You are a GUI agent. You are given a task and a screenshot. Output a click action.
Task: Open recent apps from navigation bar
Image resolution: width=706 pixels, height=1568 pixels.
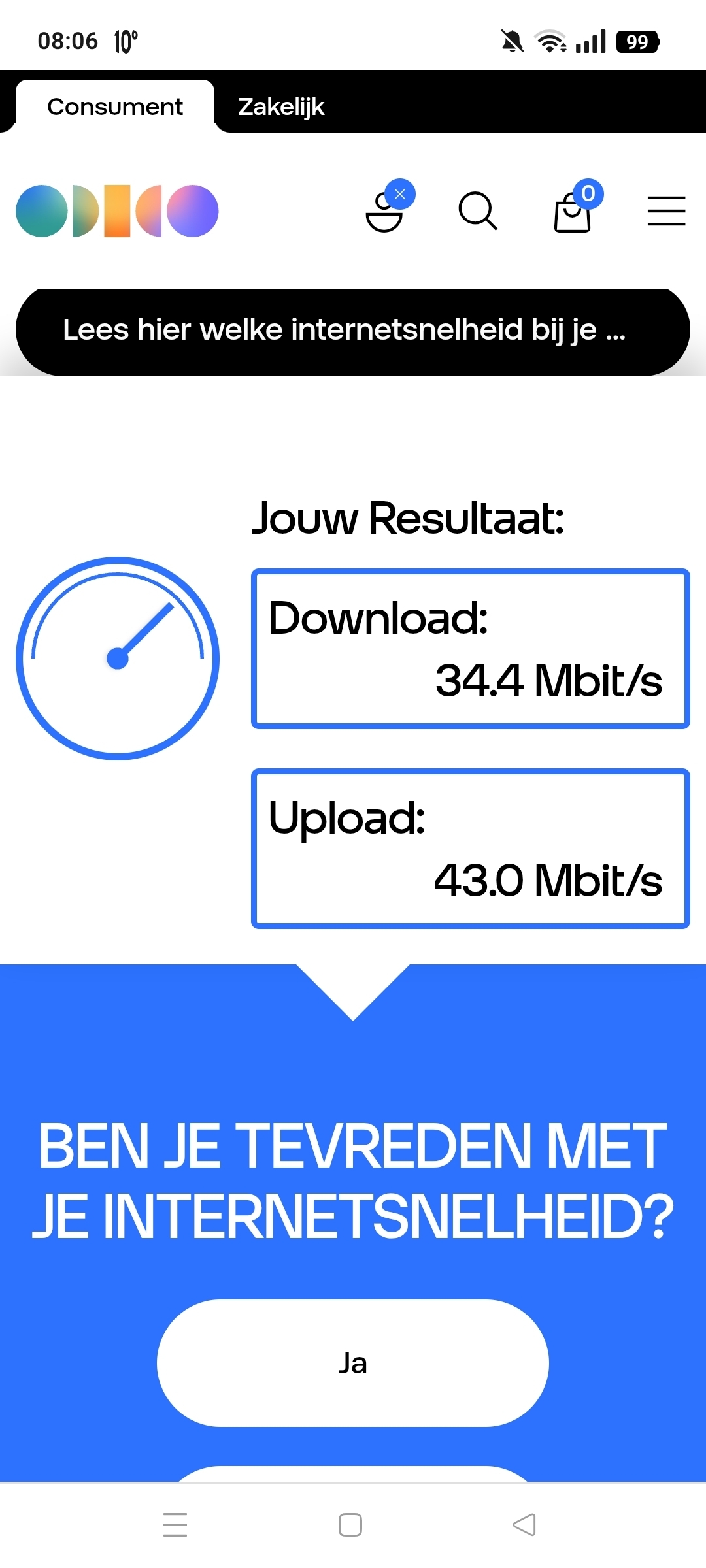pyautogui.click(x=175, y=1525)
